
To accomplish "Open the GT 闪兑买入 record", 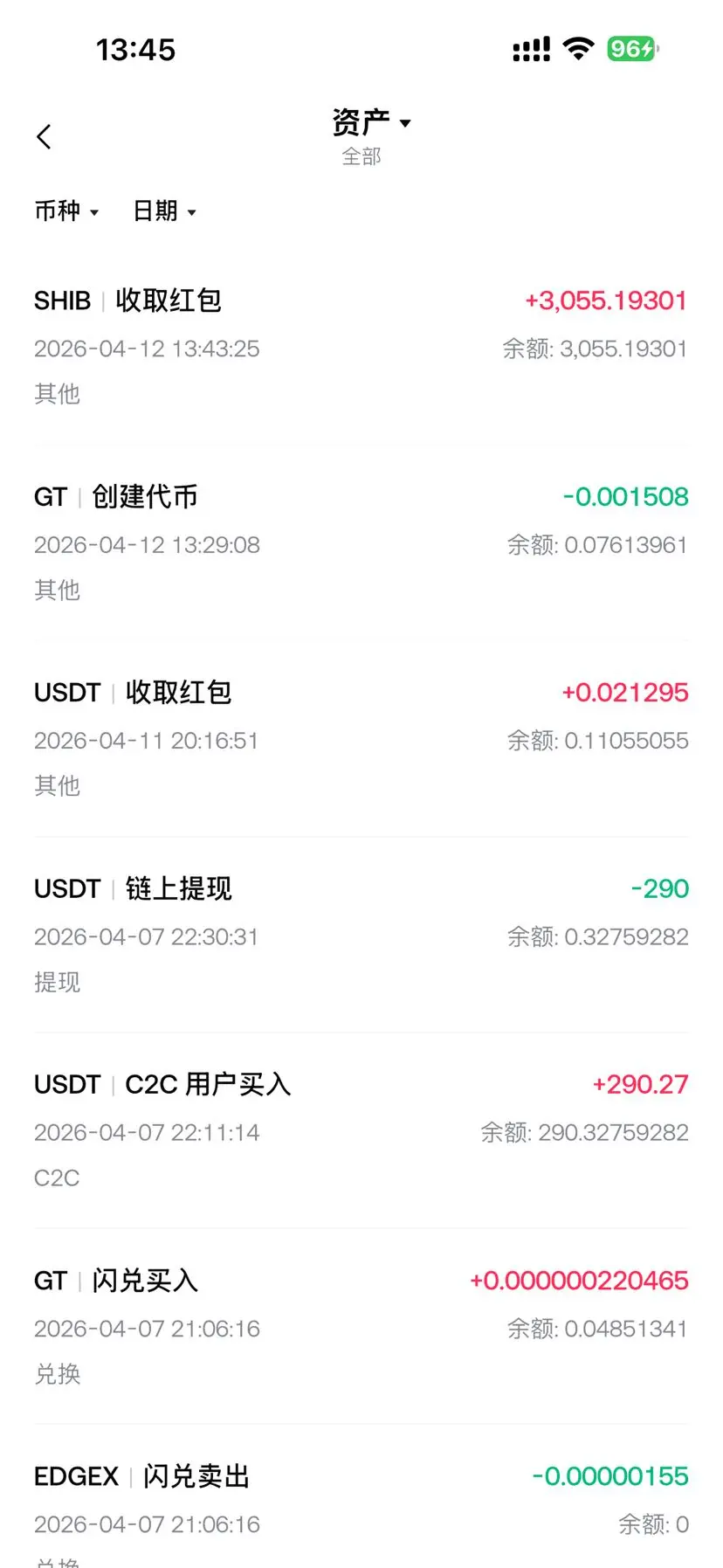I will 361,1326.
